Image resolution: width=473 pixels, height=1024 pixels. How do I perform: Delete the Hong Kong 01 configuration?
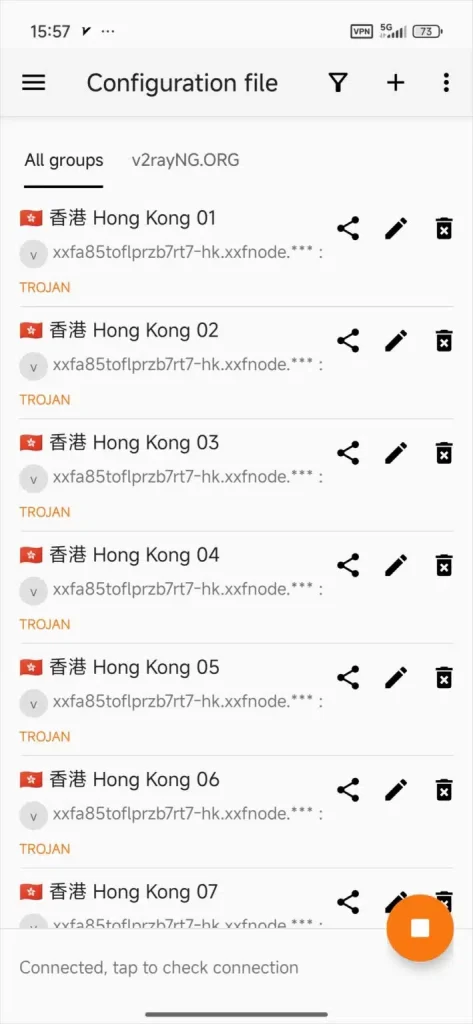444,229
